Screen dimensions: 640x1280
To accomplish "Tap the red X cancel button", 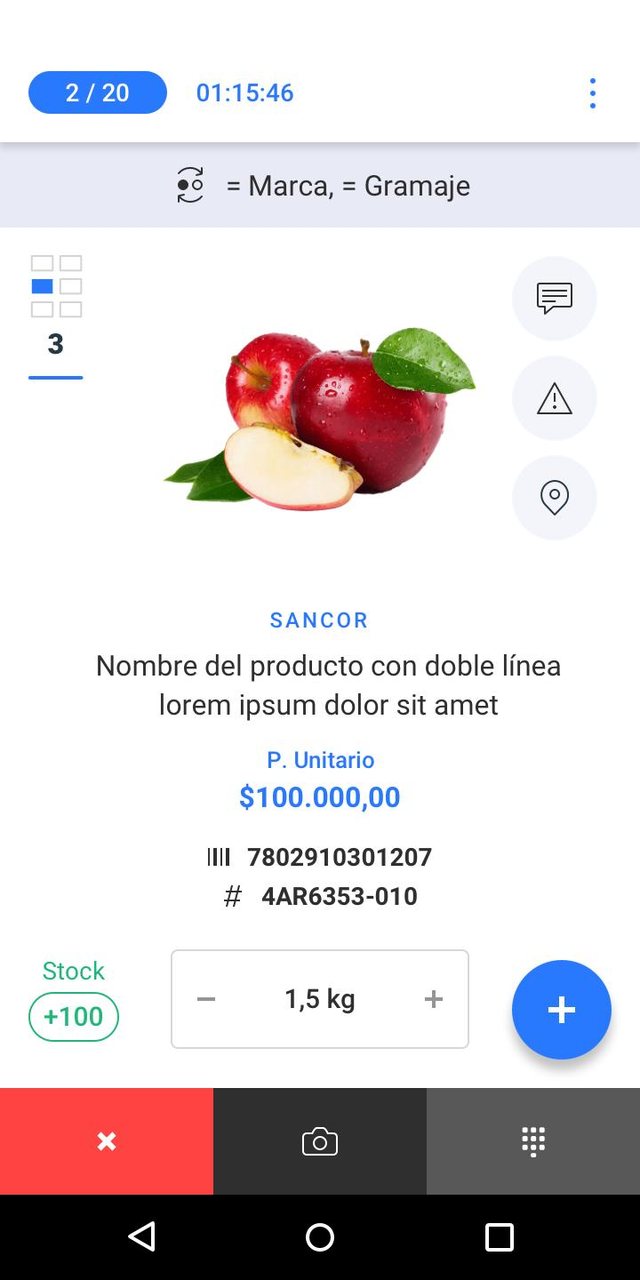I will tap(106, 1141).
